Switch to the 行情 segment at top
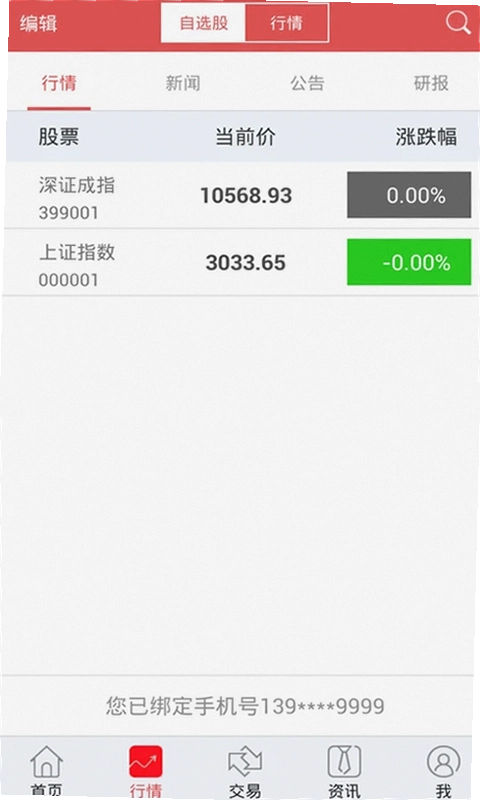The height and width of the screenshot is (800, 480). [x=287, y=23]
